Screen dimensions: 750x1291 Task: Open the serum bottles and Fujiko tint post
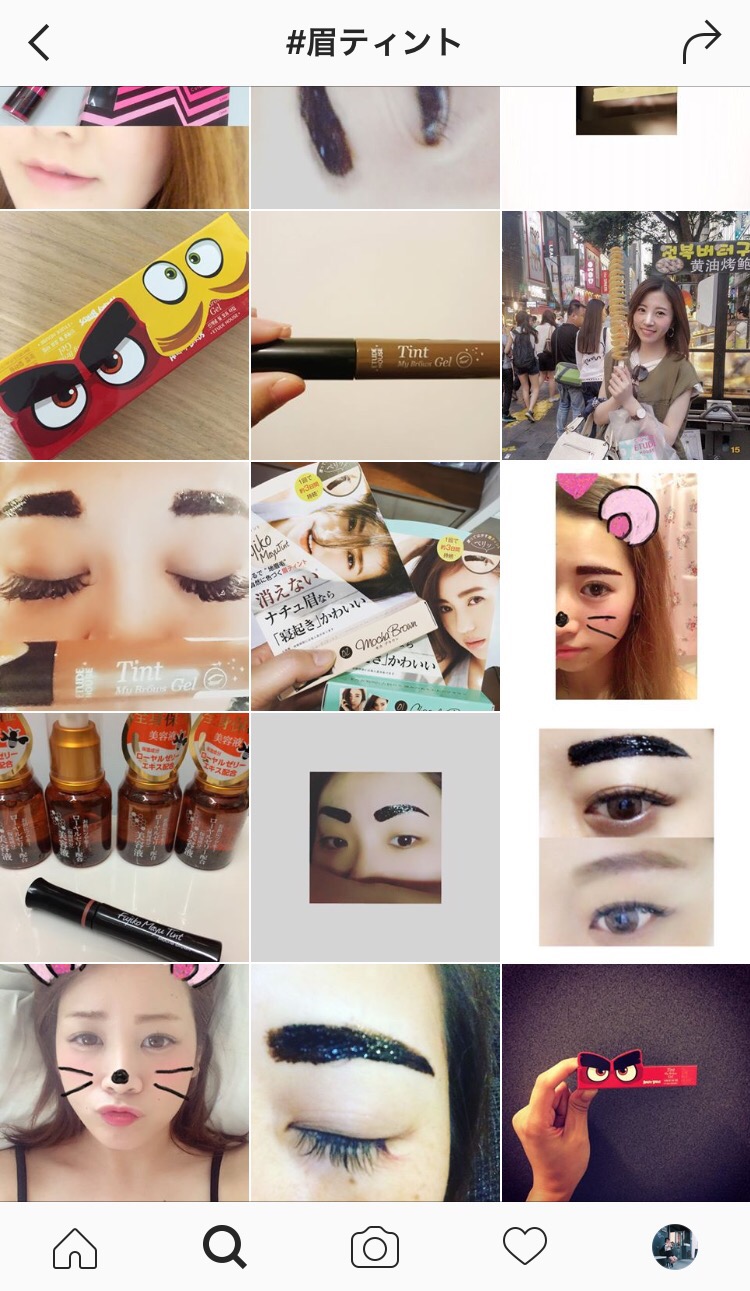click(x=124, y=837)
